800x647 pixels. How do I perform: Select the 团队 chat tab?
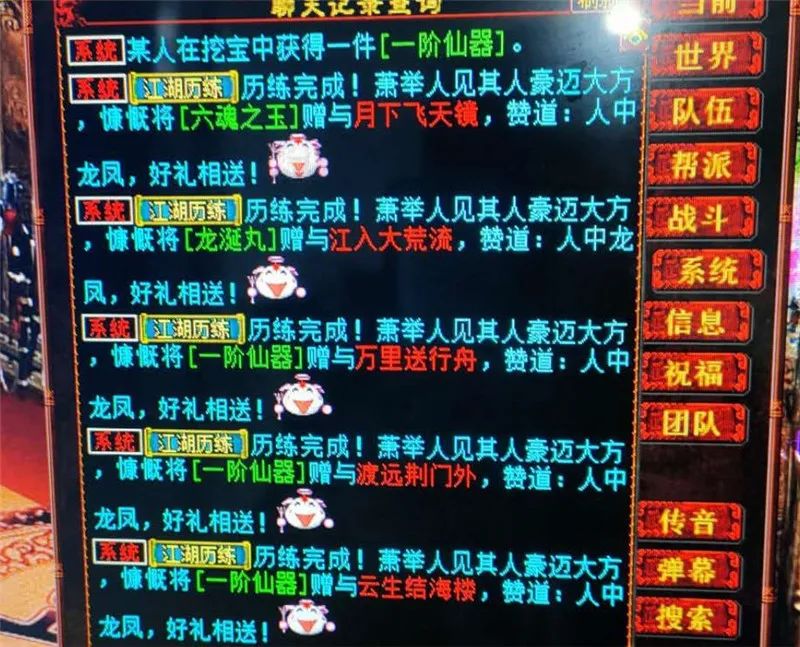pyautogui.click(x=692, y=423)
